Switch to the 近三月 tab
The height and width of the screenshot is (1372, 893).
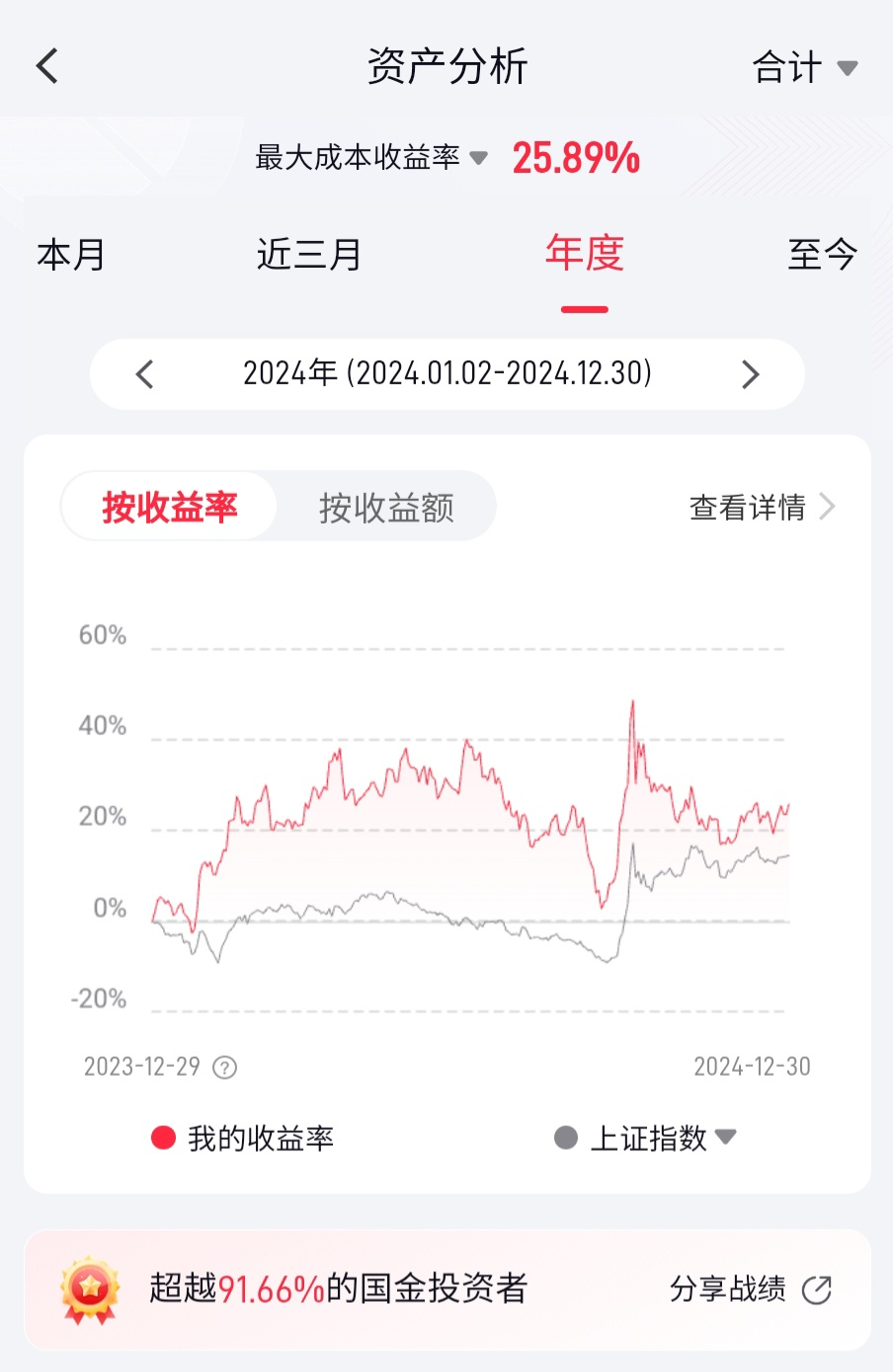point(309,255)
